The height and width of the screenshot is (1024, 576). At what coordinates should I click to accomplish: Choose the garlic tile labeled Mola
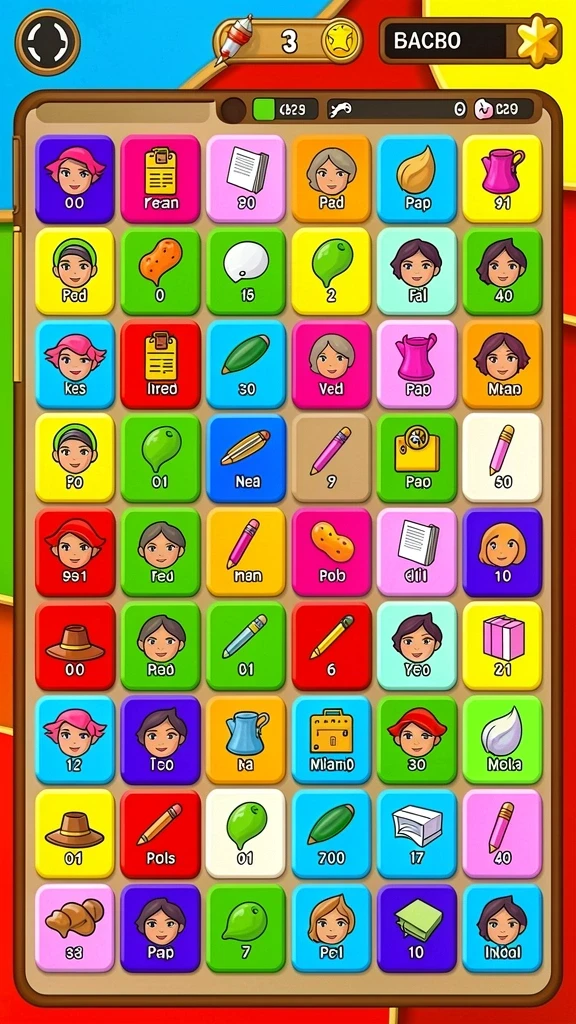[x=503, y=739]
